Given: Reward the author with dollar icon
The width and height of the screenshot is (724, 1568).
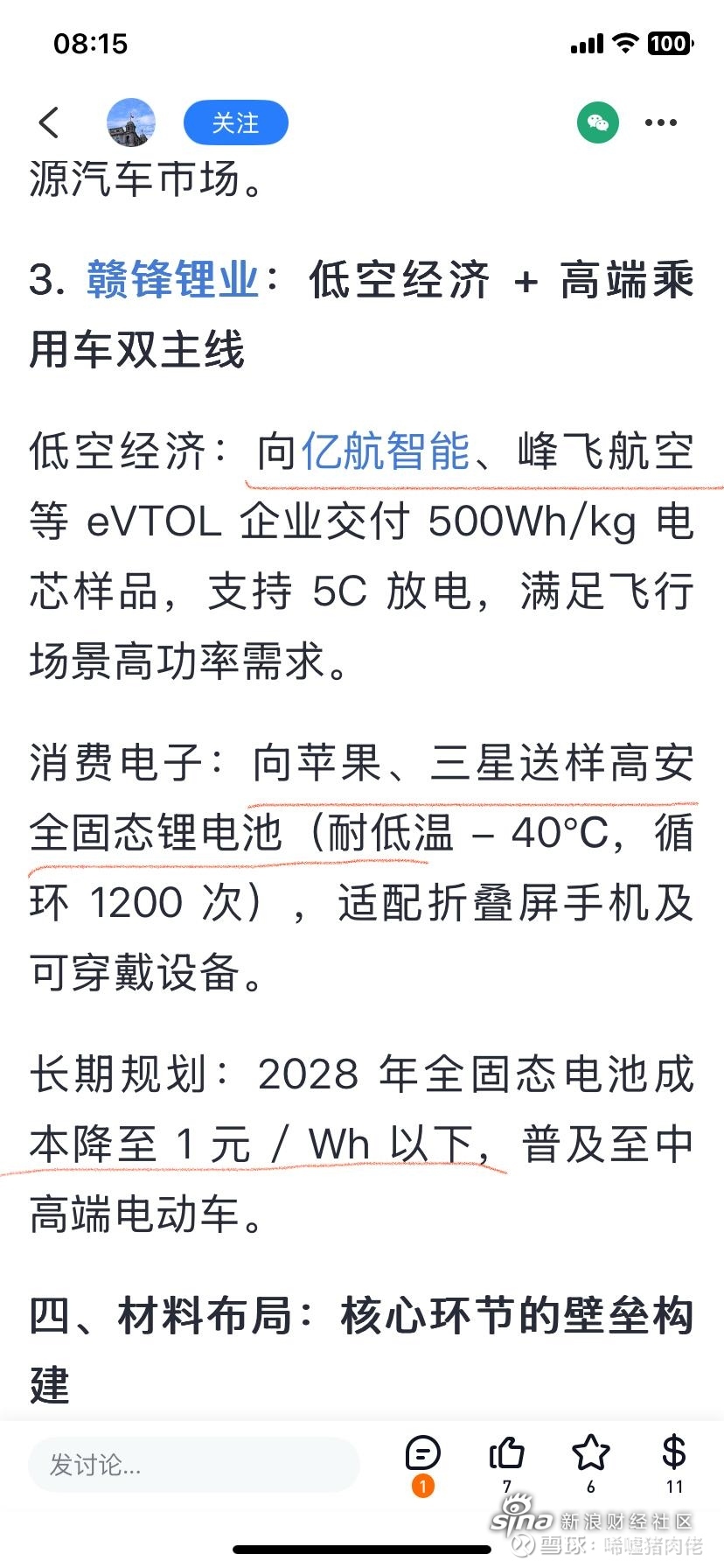Looking at the screenshot, I should pos(674,1463).
